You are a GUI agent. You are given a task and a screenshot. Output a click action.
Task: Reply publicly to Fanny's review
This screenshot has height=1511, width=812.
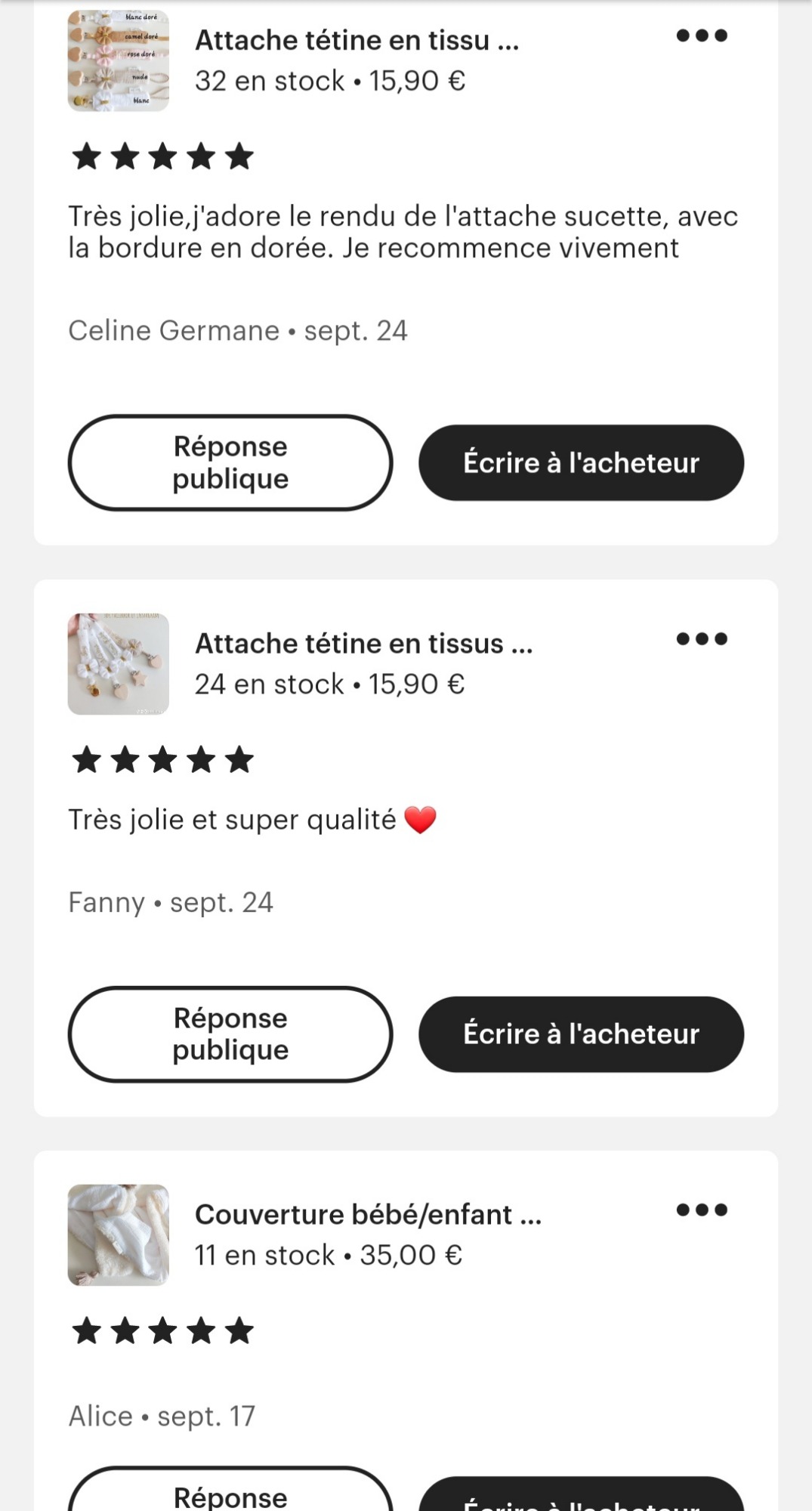[x=230, y=1034]
